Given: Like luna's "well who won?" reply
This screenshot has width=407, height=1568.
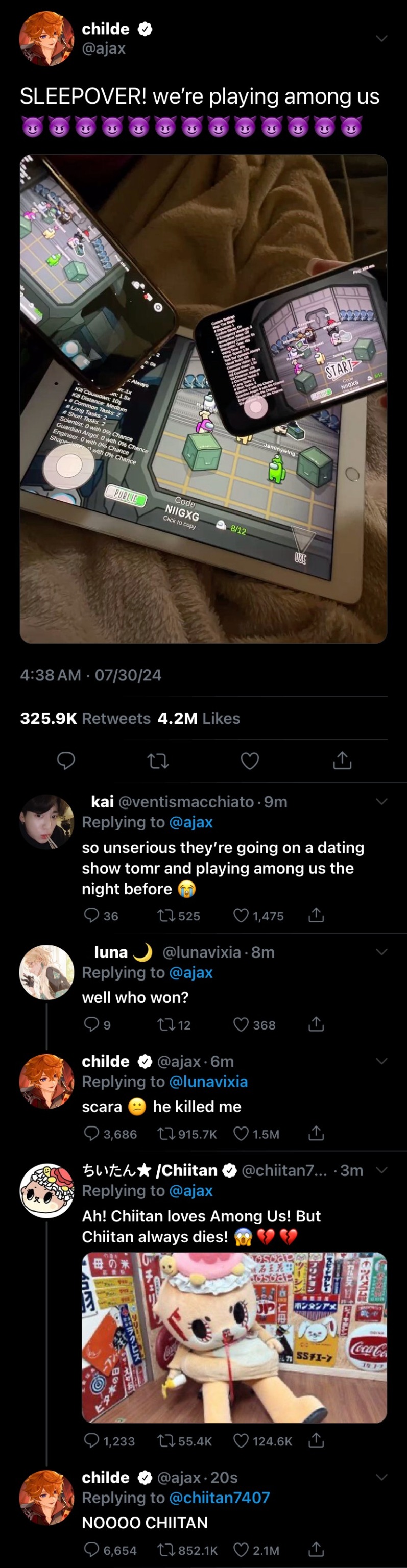Looking at the screenshot, I should tap(241, 1024).
